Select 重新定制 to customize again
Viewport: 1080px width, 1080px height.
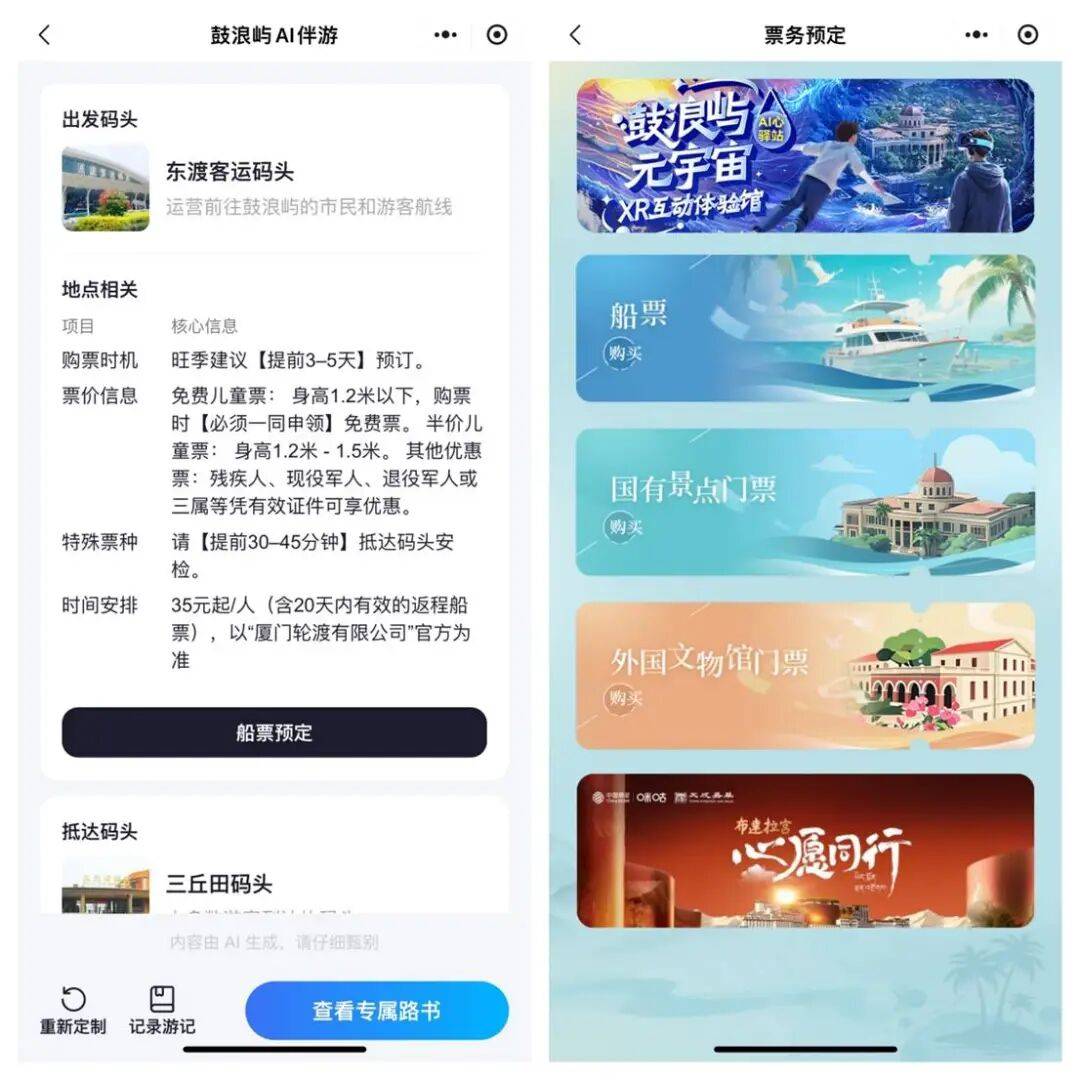tap(73, 1010)
